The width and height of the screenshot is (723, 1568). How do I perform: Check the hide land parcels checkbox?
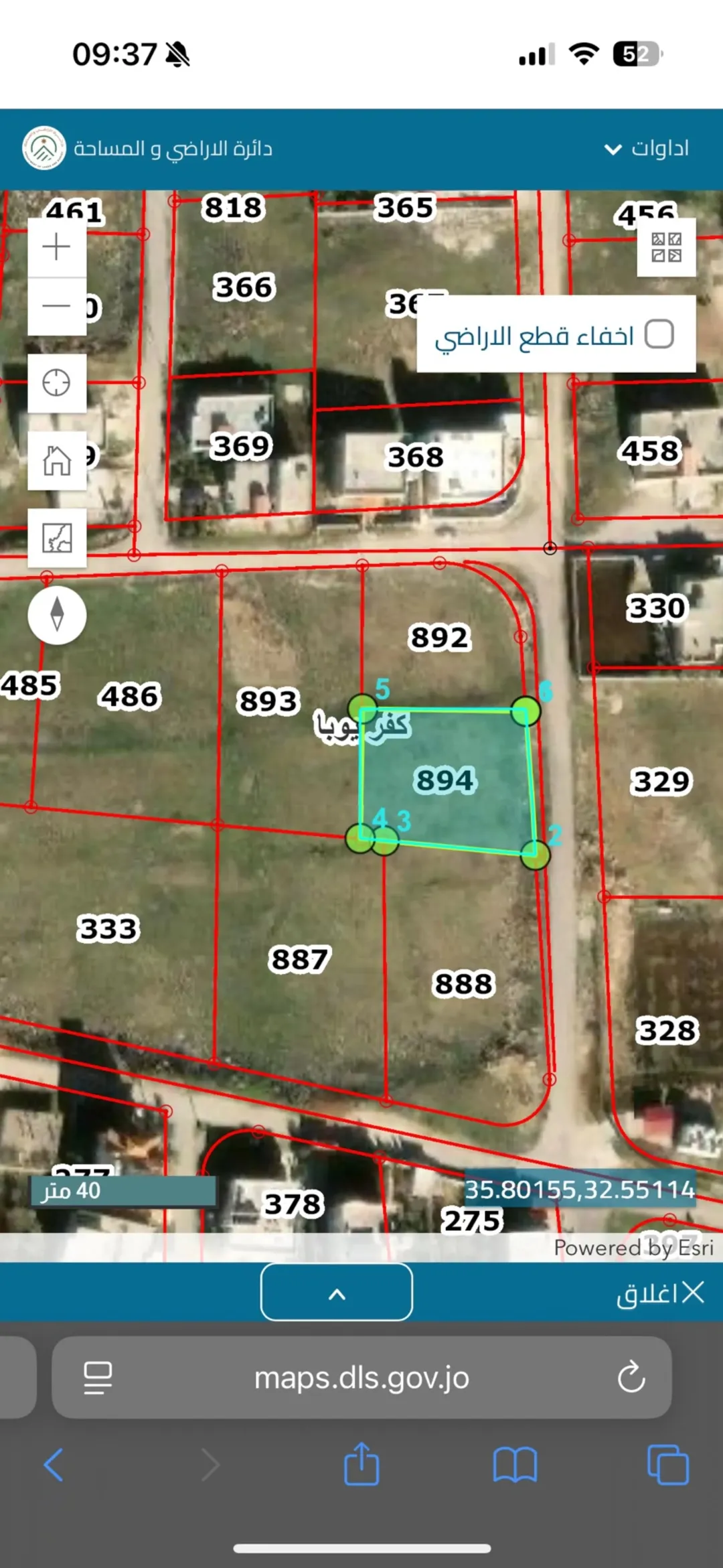(x=659, y=334)
